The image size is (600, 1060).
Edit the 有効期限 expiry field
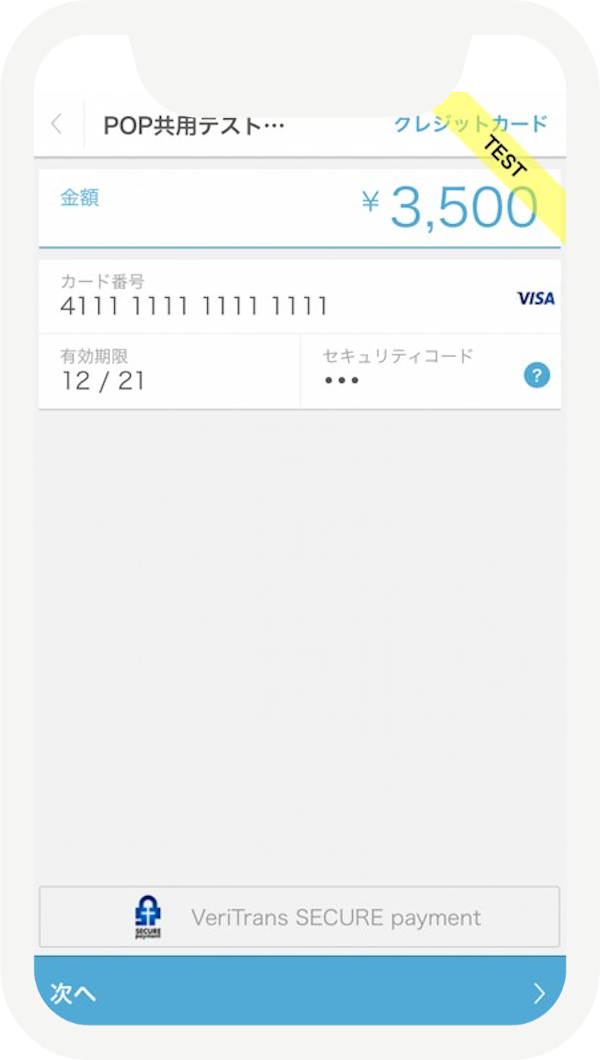coord(170,371)
